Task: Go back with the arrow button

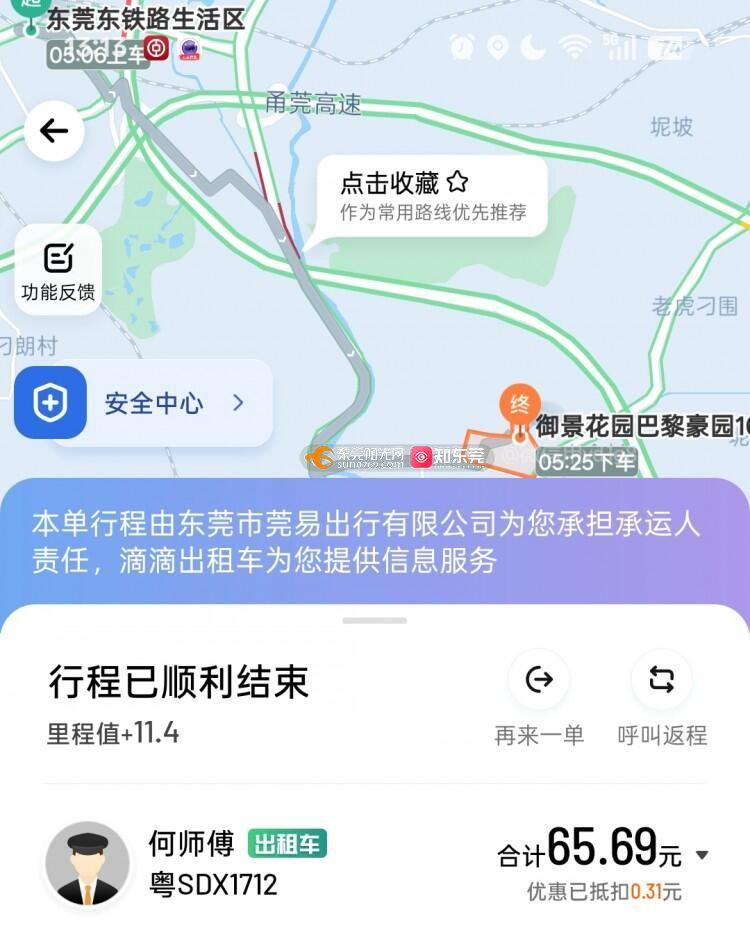Action: (x=54, y=131)
